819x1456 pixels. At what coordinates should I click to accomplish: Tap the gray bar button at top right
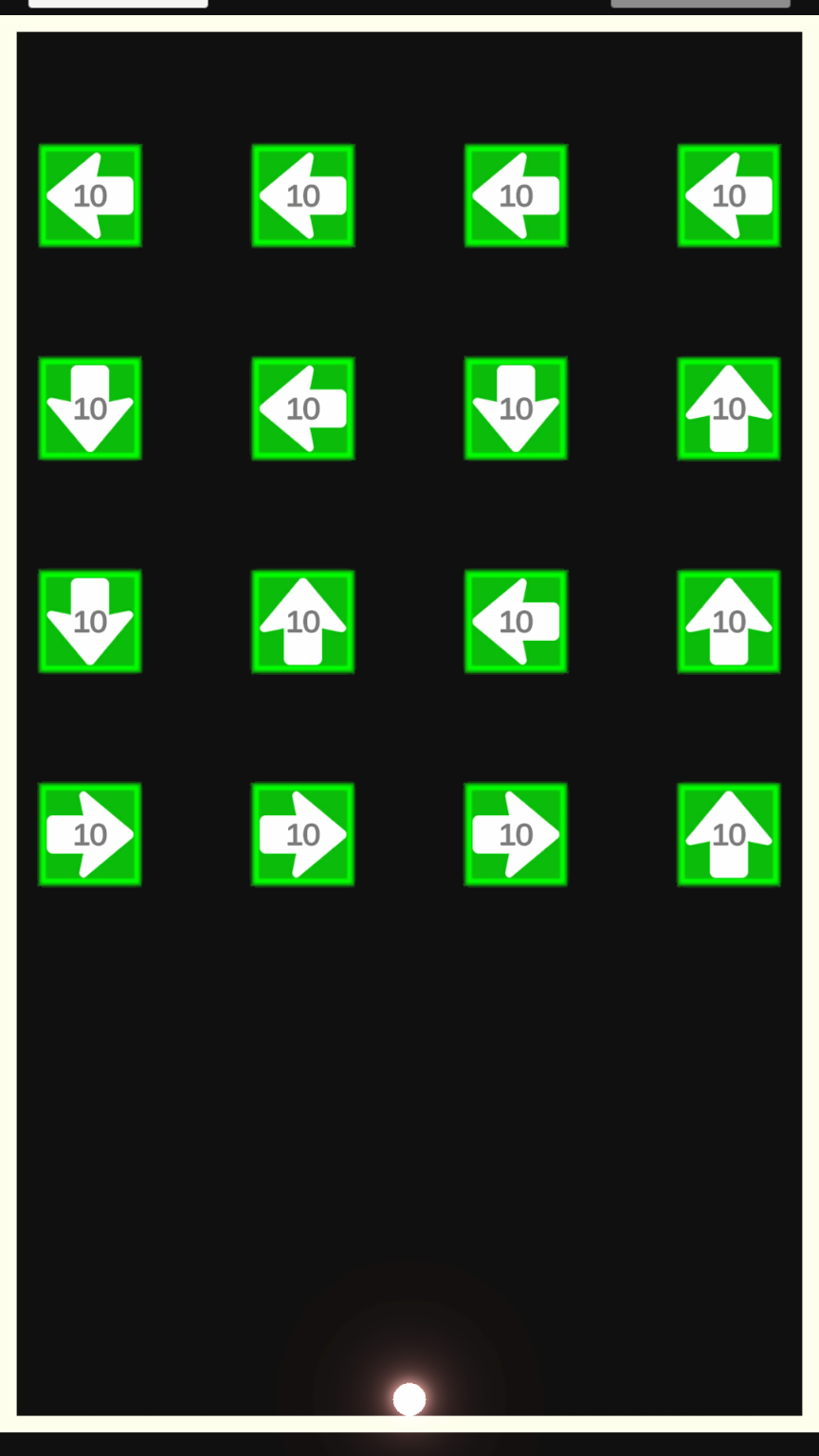tap(700, 3)
